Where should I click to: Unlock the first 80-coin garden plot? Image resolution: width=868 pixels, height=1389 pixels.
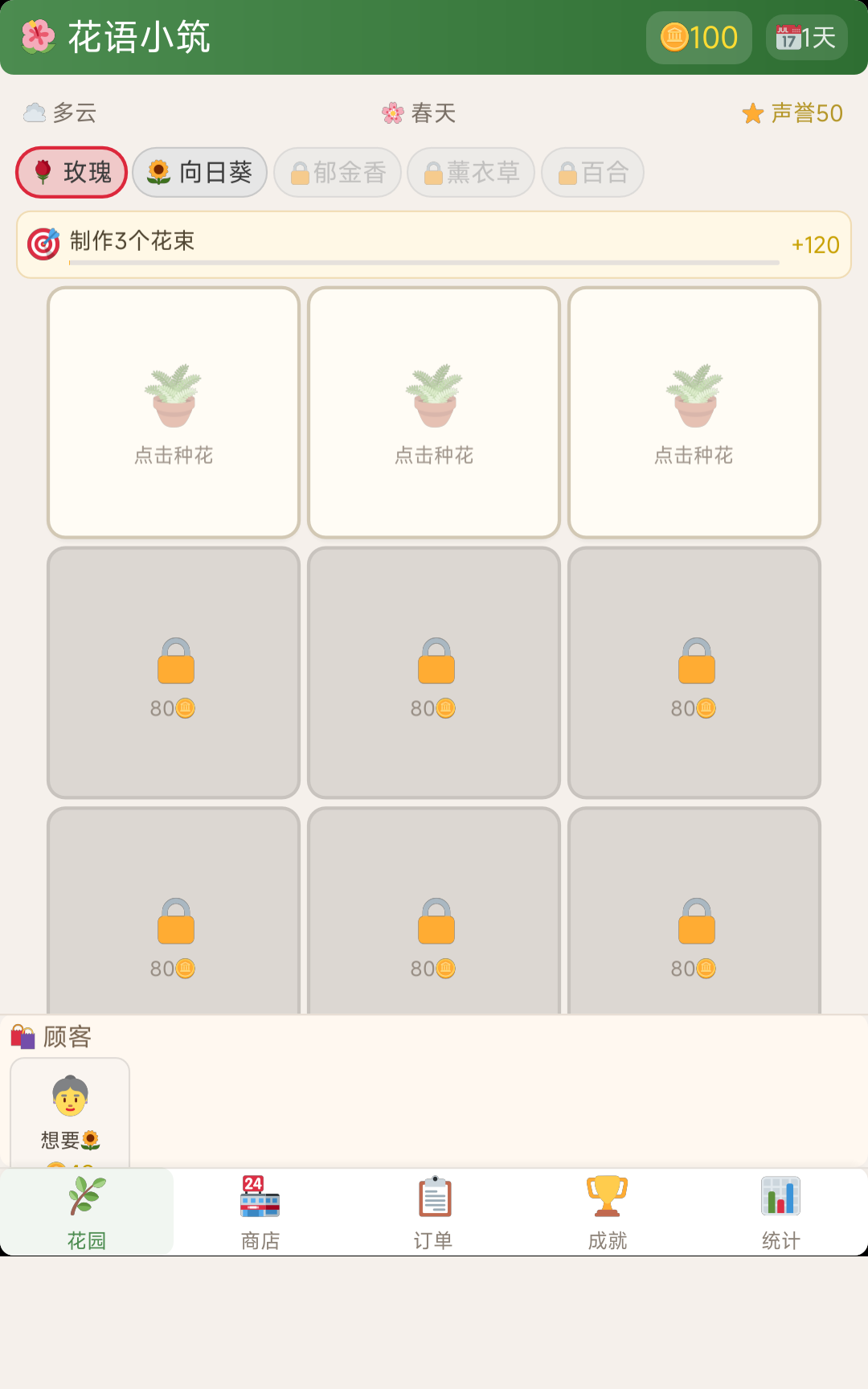pos(174,673)
